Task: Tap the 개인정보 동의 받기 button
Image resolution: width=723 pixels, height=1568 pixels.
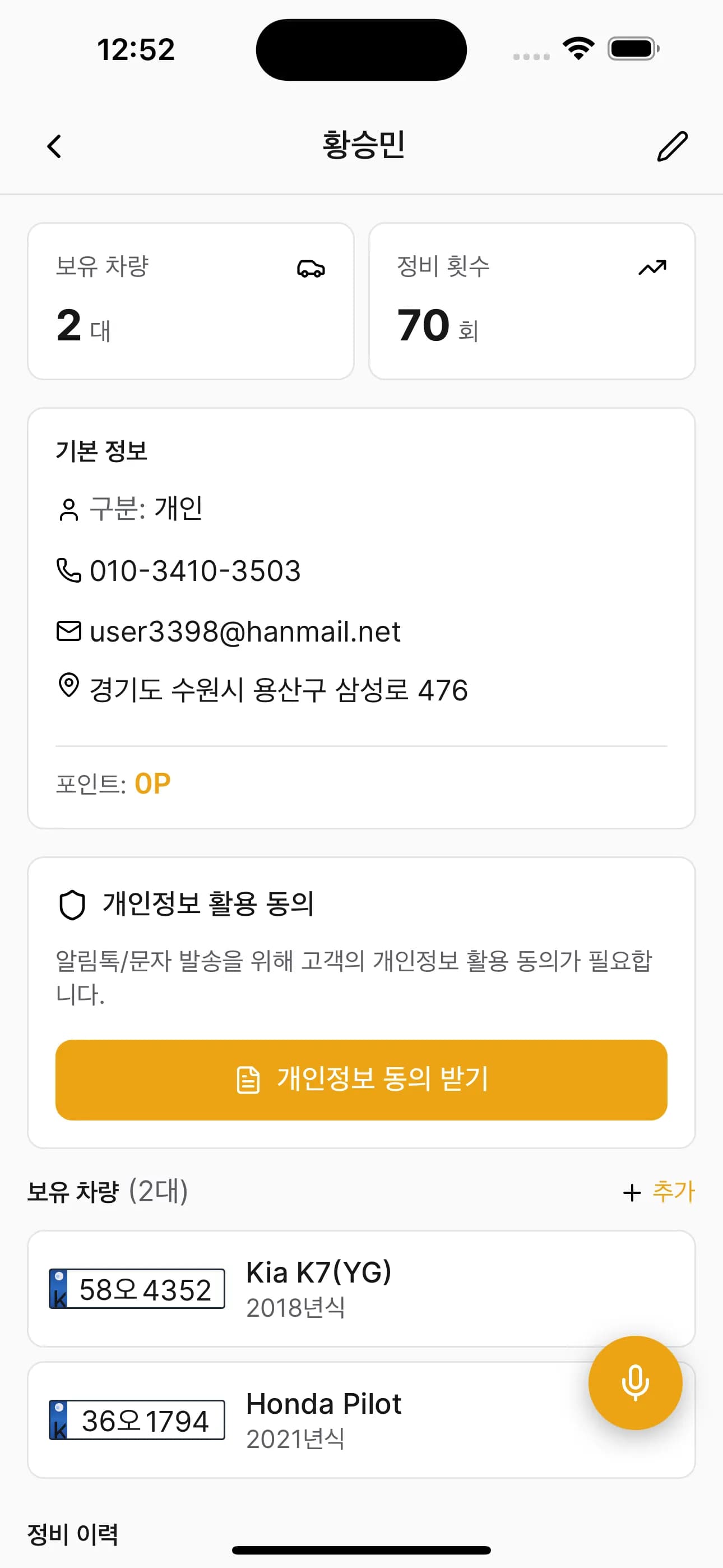Action: pos(361,1080)
